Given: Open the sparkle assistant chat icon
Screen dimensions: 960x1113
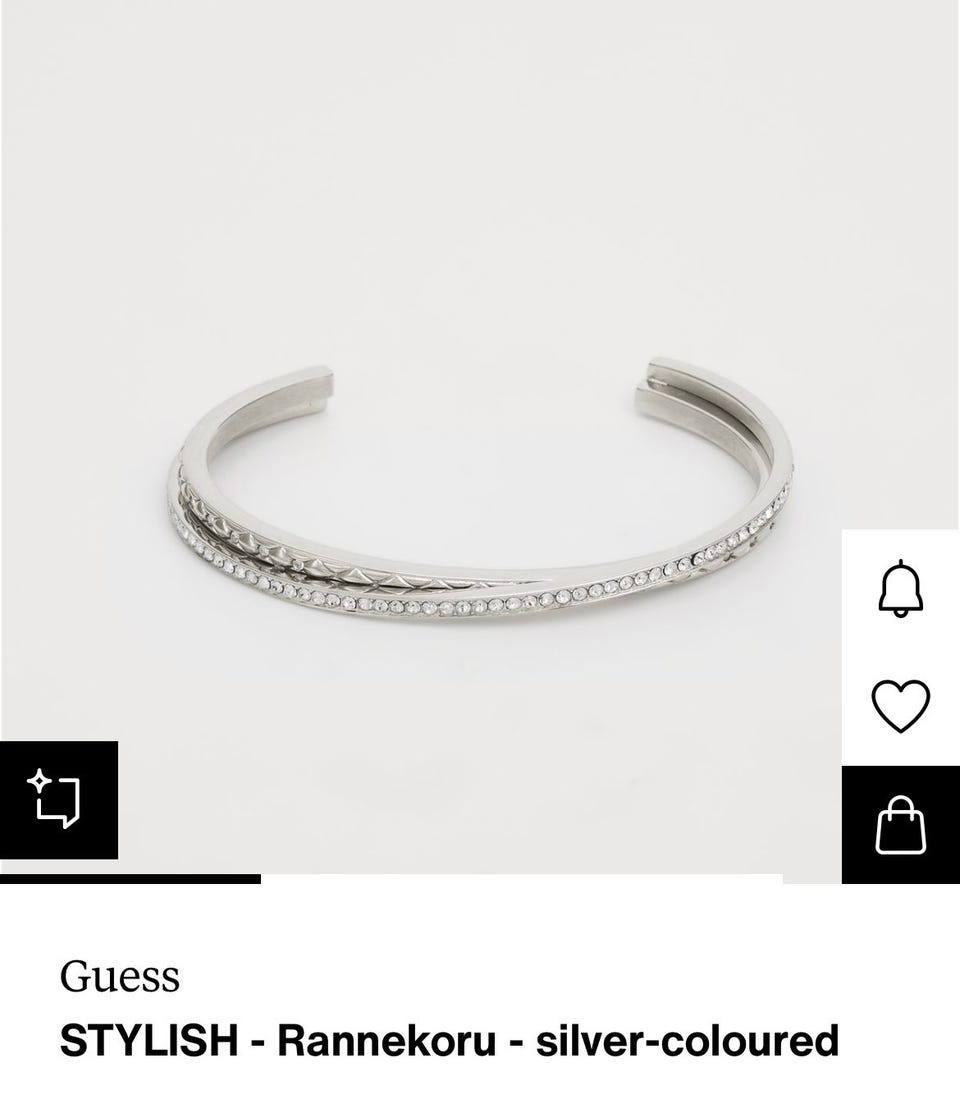Looking at the screenshot, I should click(x=58, y=799).
